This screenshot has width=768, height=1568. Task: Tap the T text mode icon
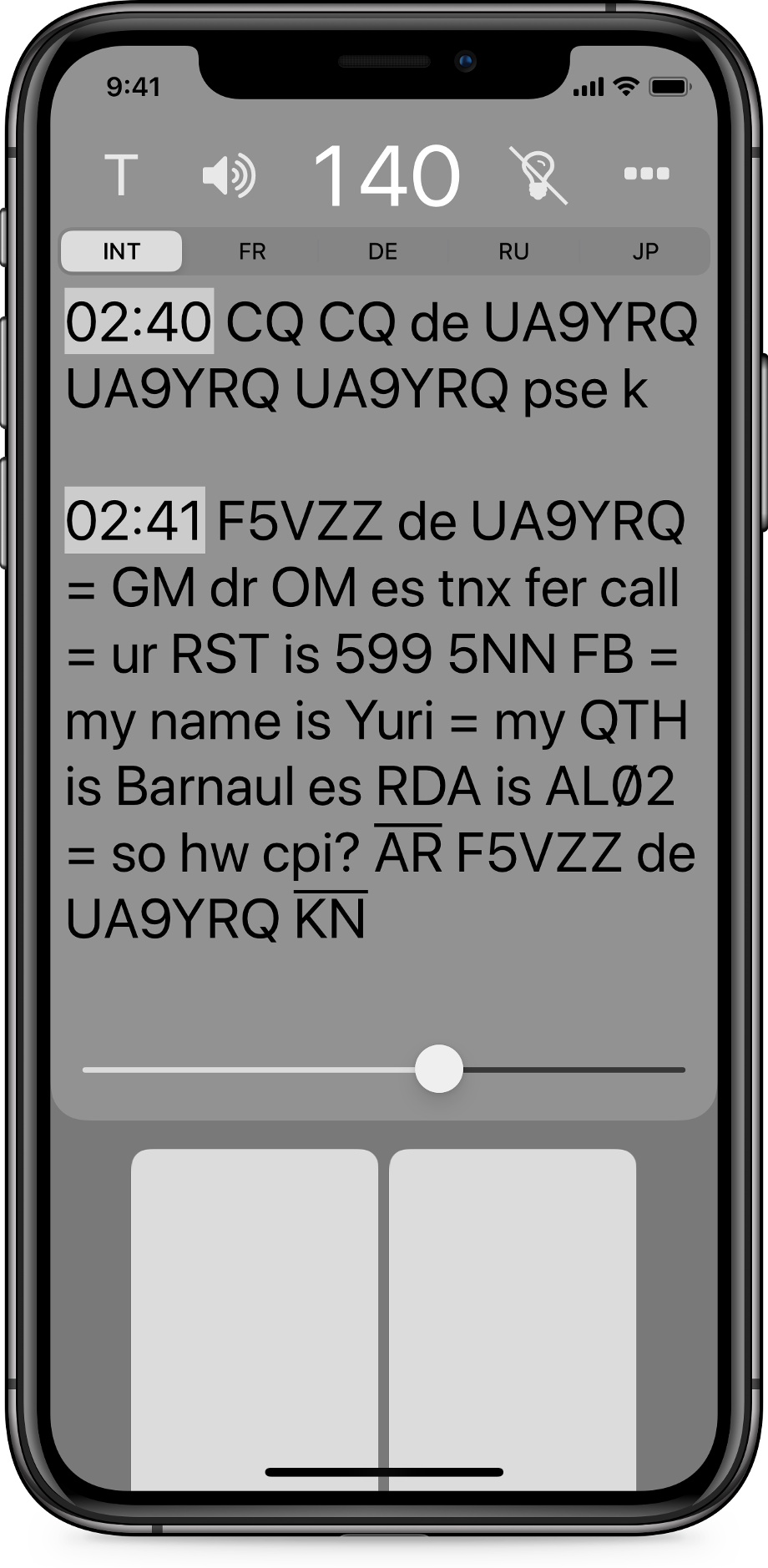point(121,175)
